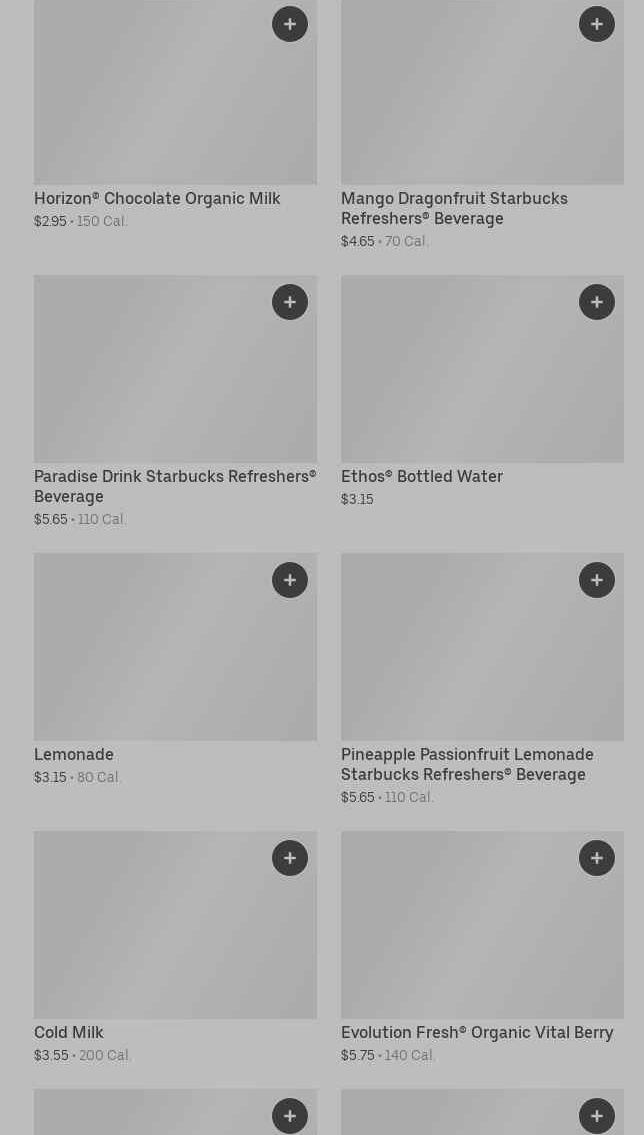Image resolution: width=644 pixels, height=1135 pixels.
Task: Add Evolution Fresh Organic Vital Berry
Action: pyautogui.click(x=597, y=858)
